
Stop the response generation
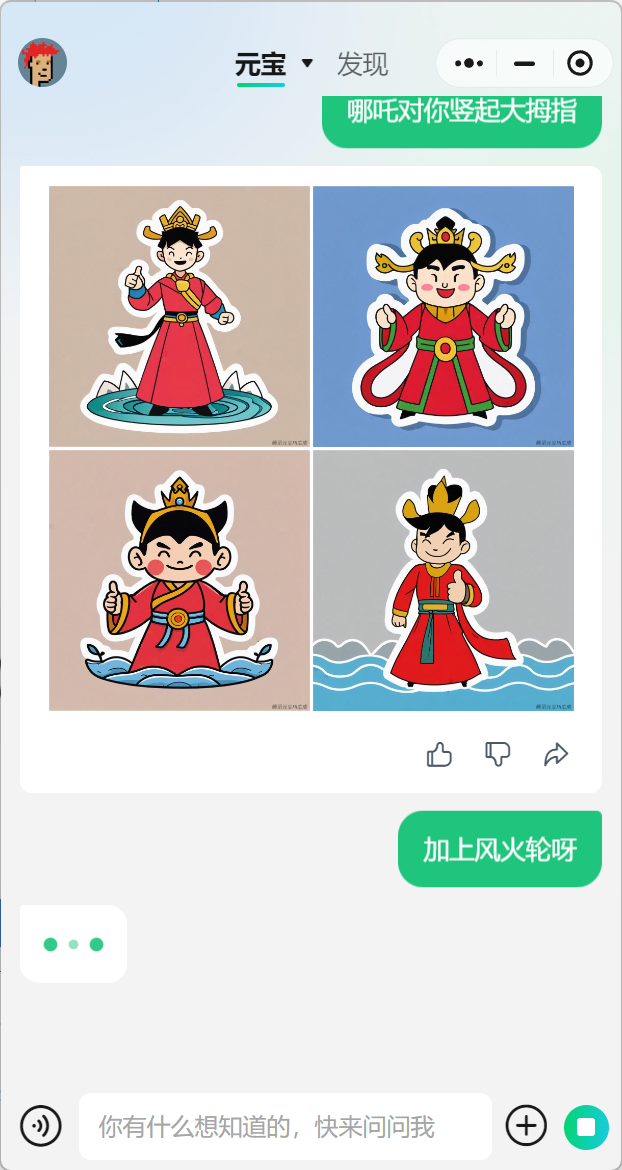pos(586,1127)
